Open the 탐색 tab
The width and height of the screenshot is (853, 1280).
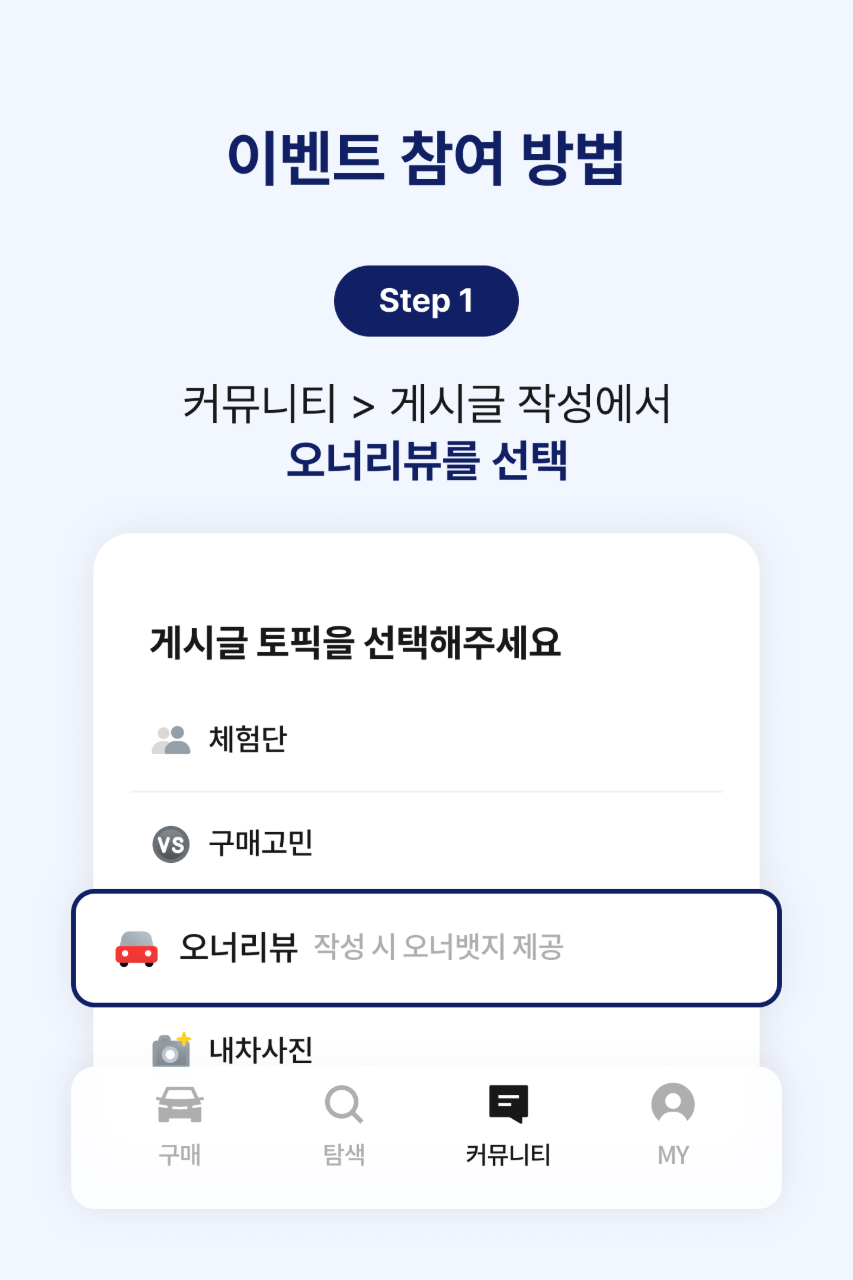tap(344, 1130)
